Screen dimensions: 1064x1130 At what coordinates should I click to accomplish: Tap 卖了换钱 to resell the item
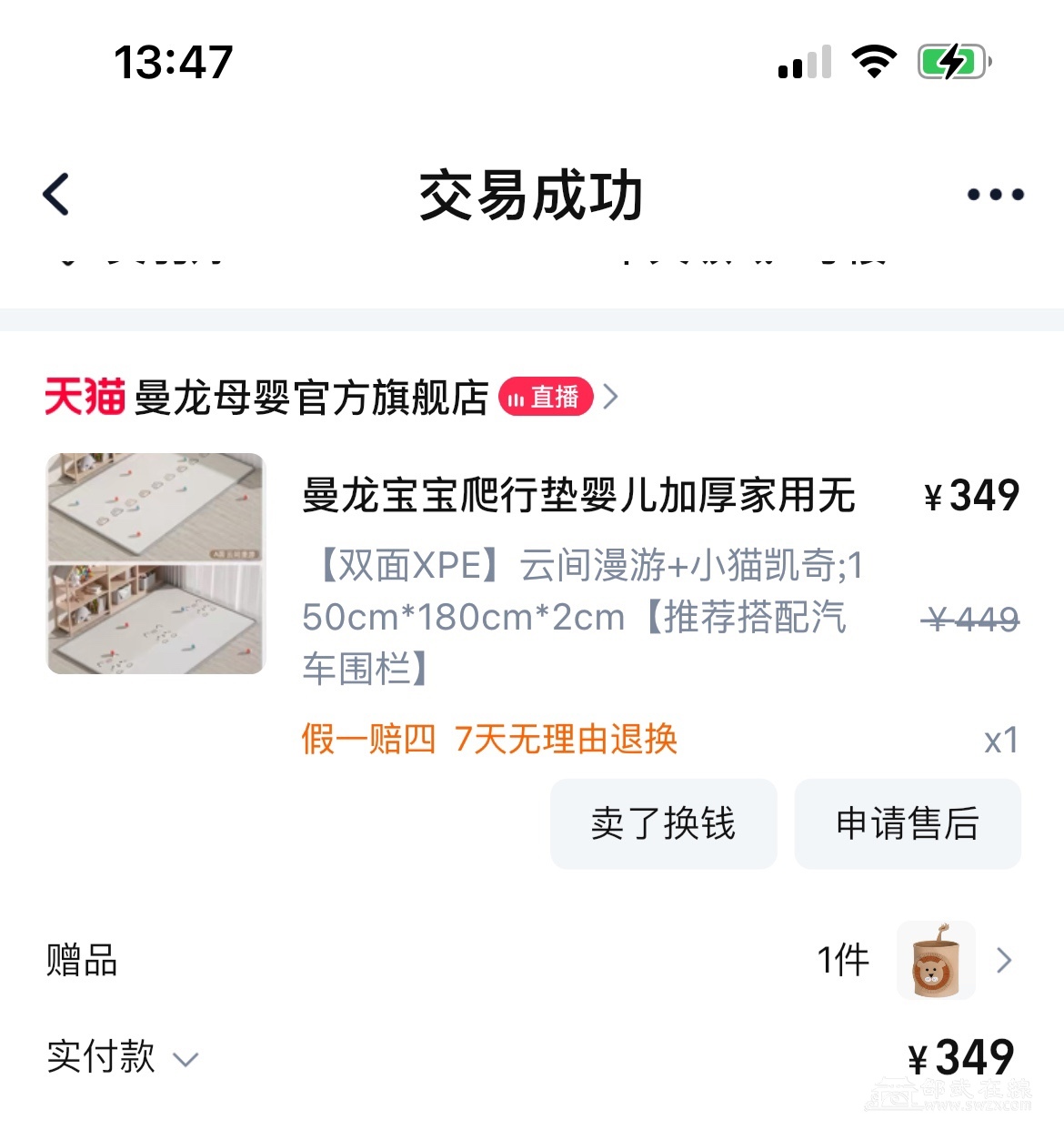coord(663,824)
